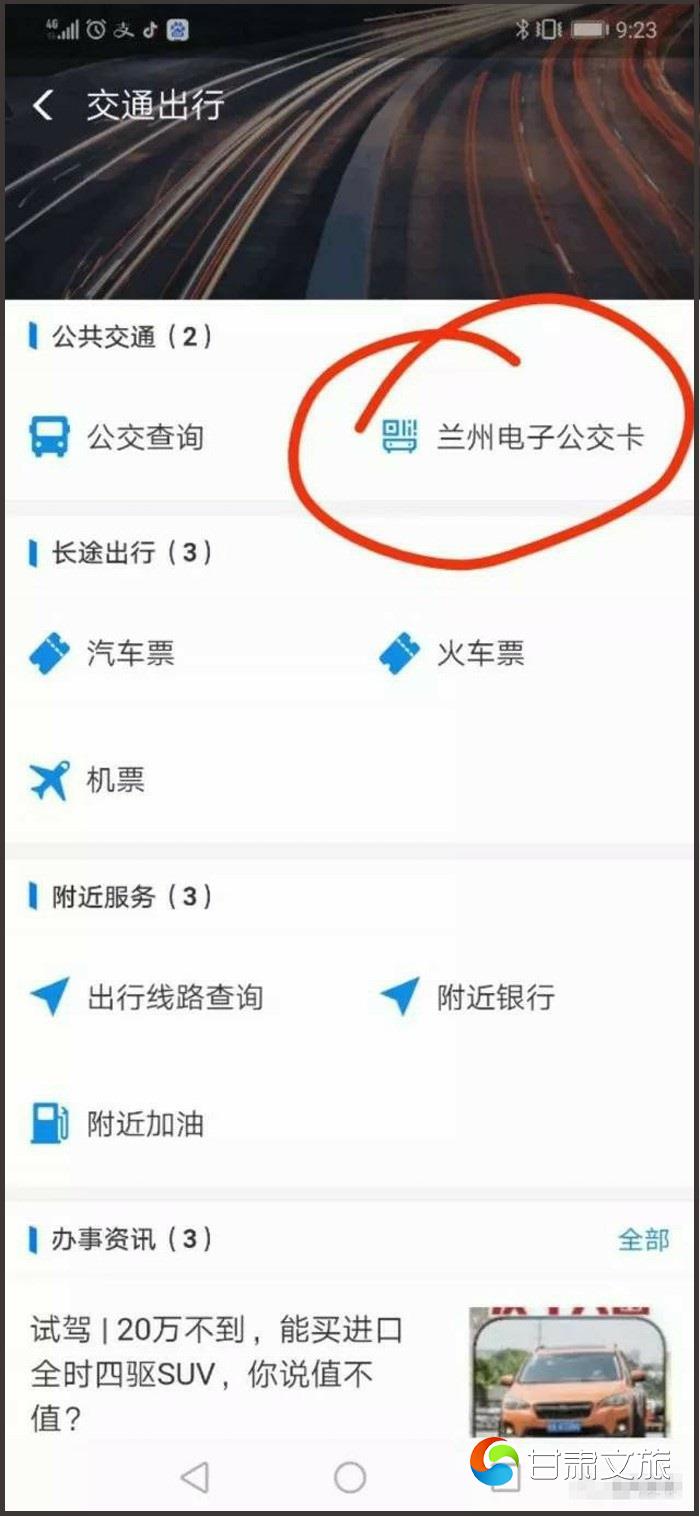
Task: Go back from 交通出行 page
Action: 42,105
